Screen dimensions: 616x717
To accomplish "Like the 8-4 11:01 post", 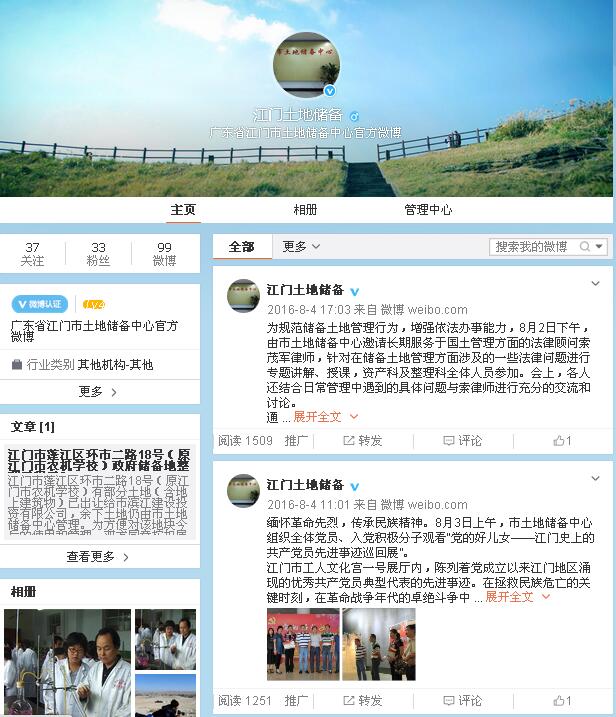I will [563, 701].
